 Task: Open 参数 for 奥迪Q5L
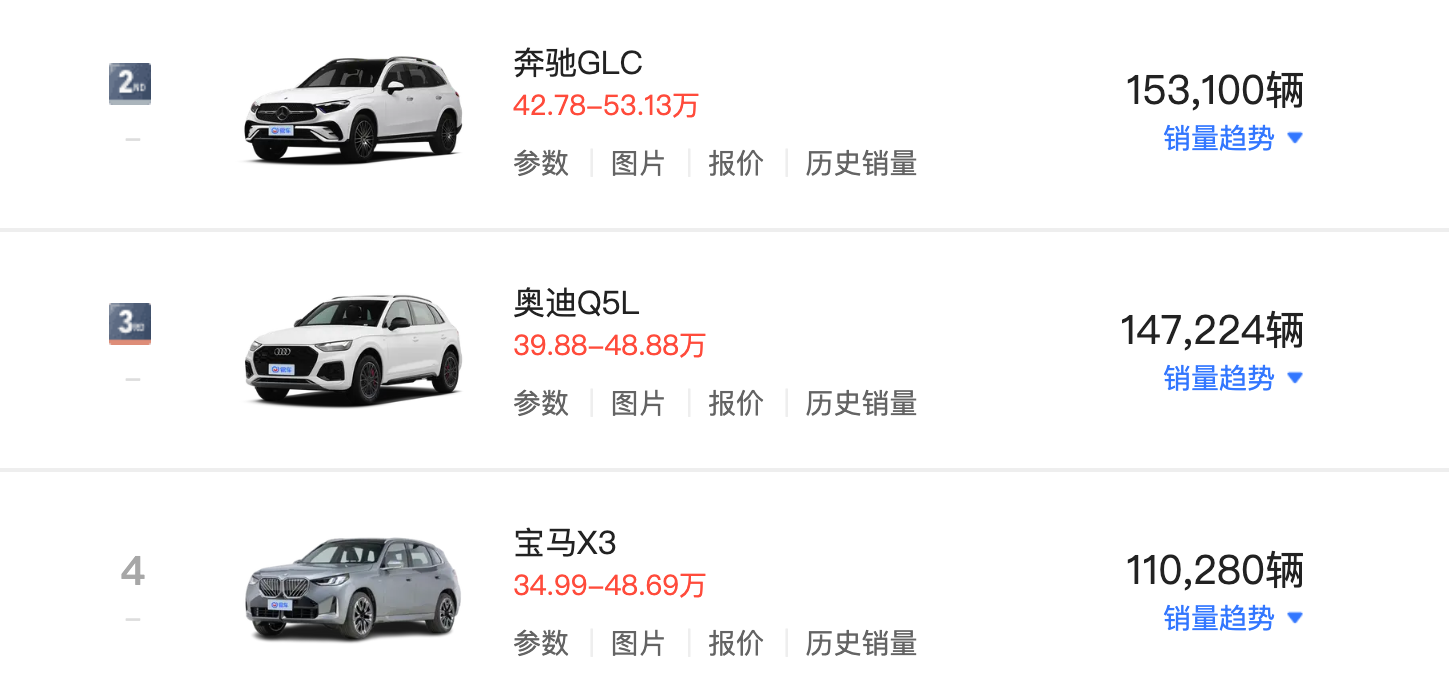541,403
